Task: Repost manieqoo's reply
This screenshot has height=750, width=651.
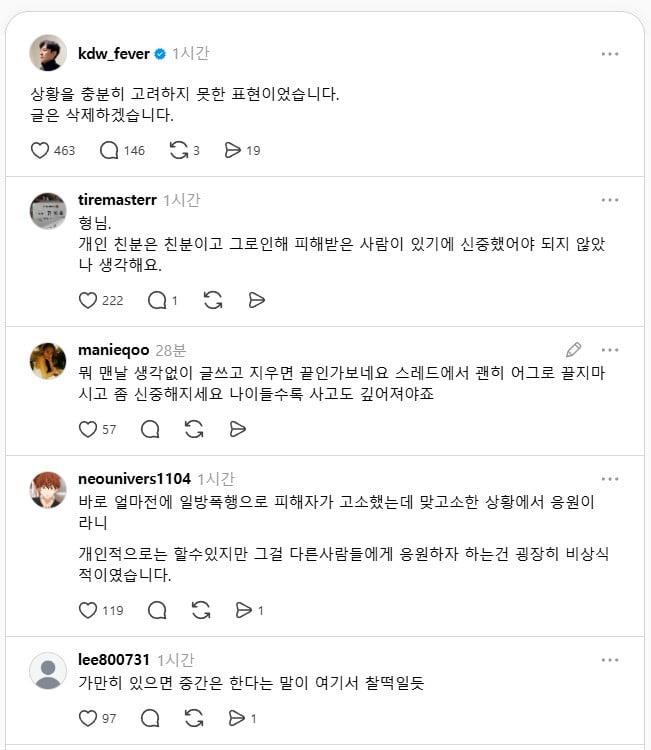Action: point(194,429)
